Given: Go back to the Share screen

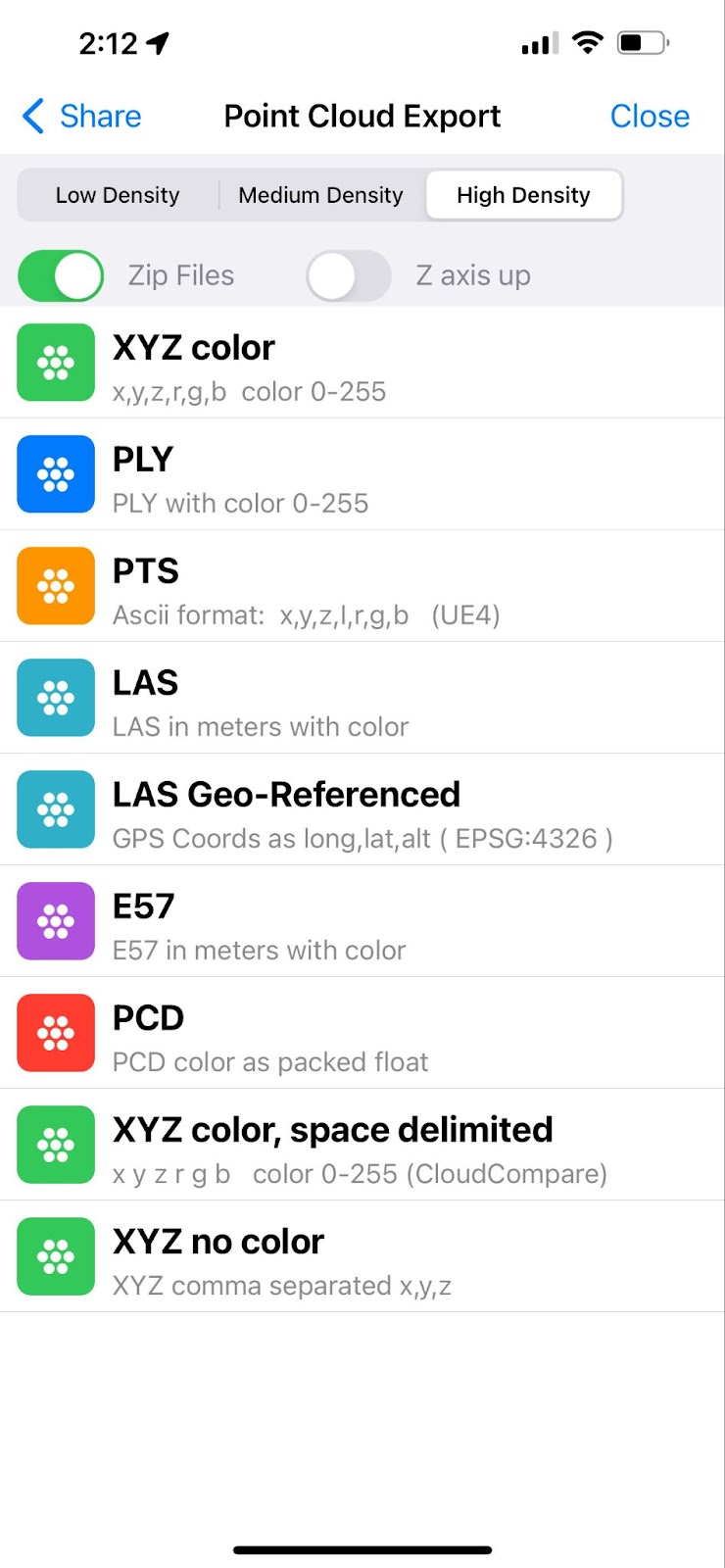Looking at the screenshot, I should [x=81, y=116].
